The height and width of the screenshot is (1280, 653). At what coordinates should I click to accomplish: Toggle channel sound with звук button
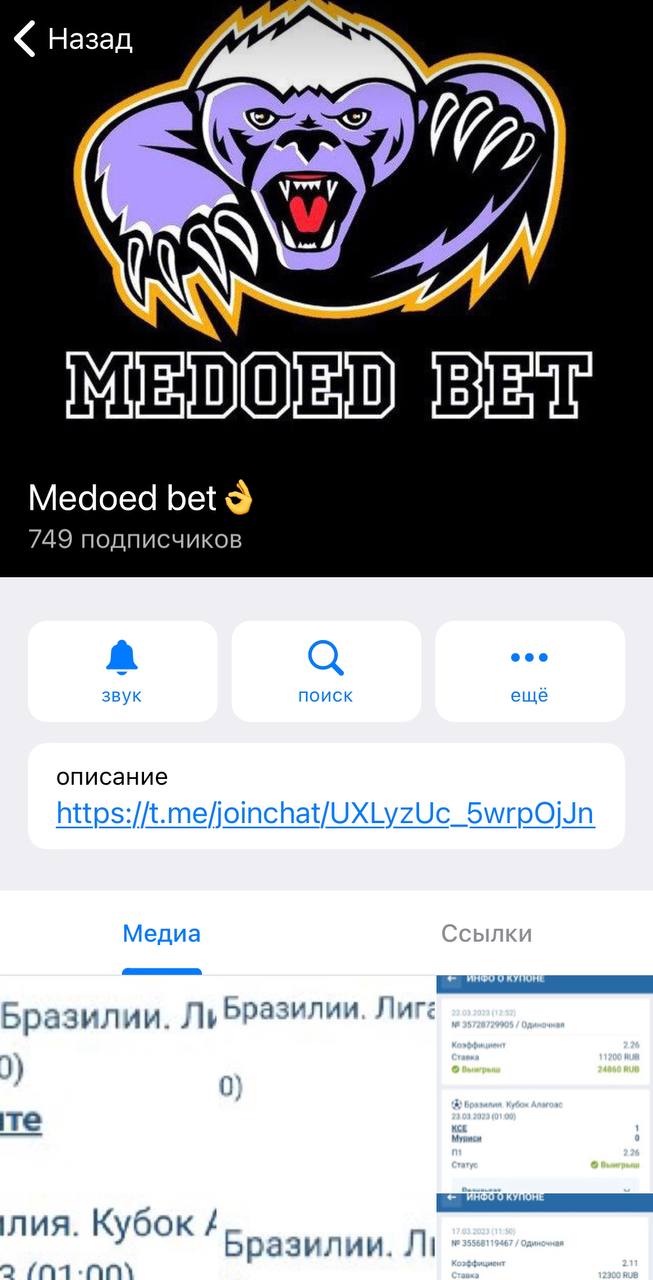click(x=122, y=671)
